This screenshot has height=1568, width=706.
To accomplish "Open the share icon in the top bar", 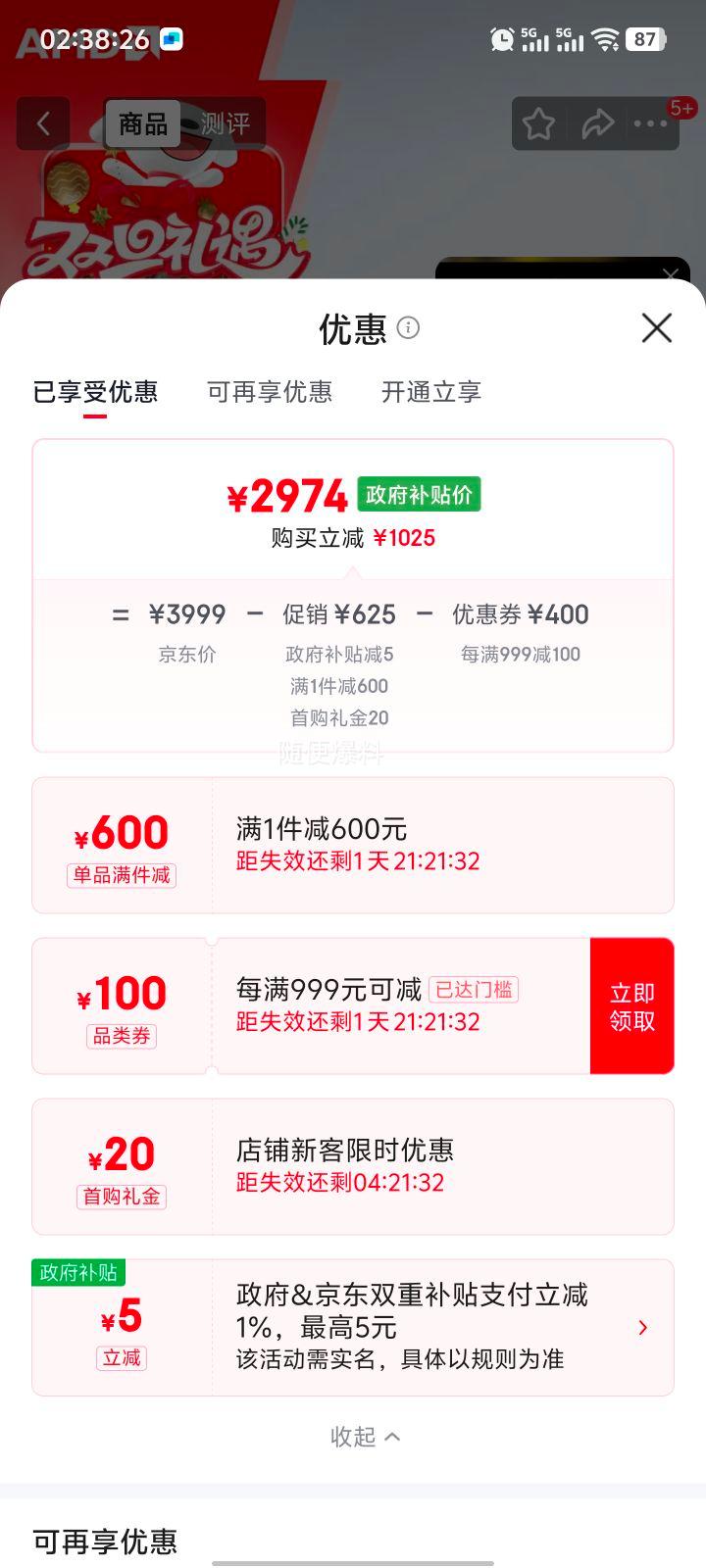I will 599,123.
